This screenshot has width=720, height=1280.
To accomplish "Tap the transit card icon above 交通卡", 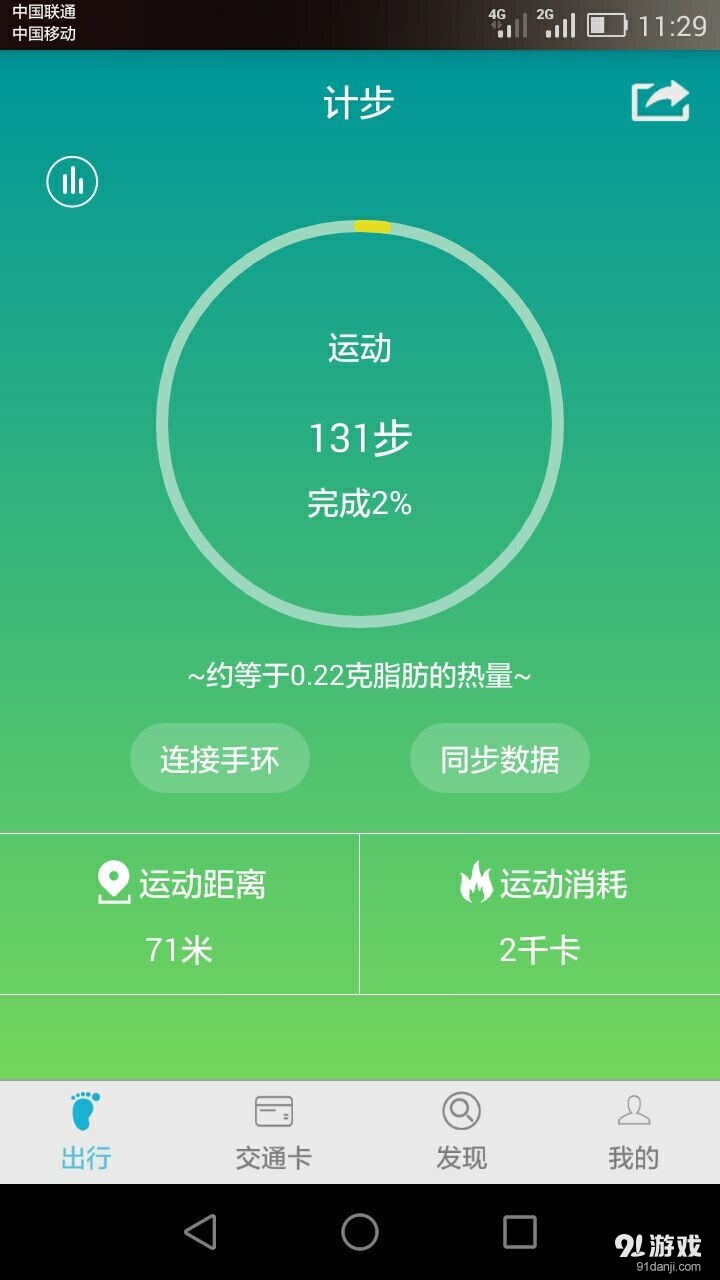I will tap(272, 1110).
